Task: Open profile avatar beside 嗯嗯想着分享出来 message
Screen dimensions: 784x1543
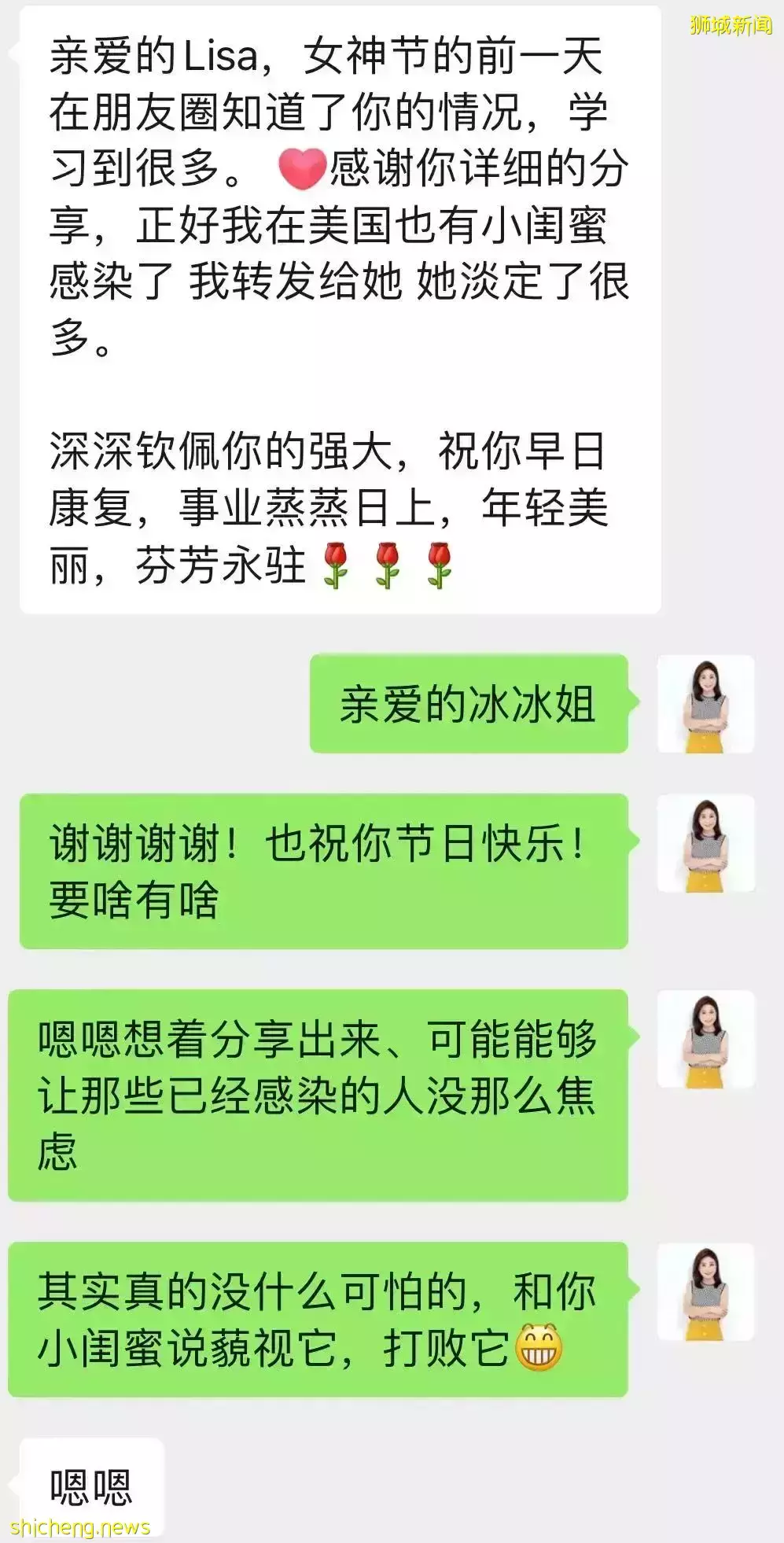Action: (705, 1039)
